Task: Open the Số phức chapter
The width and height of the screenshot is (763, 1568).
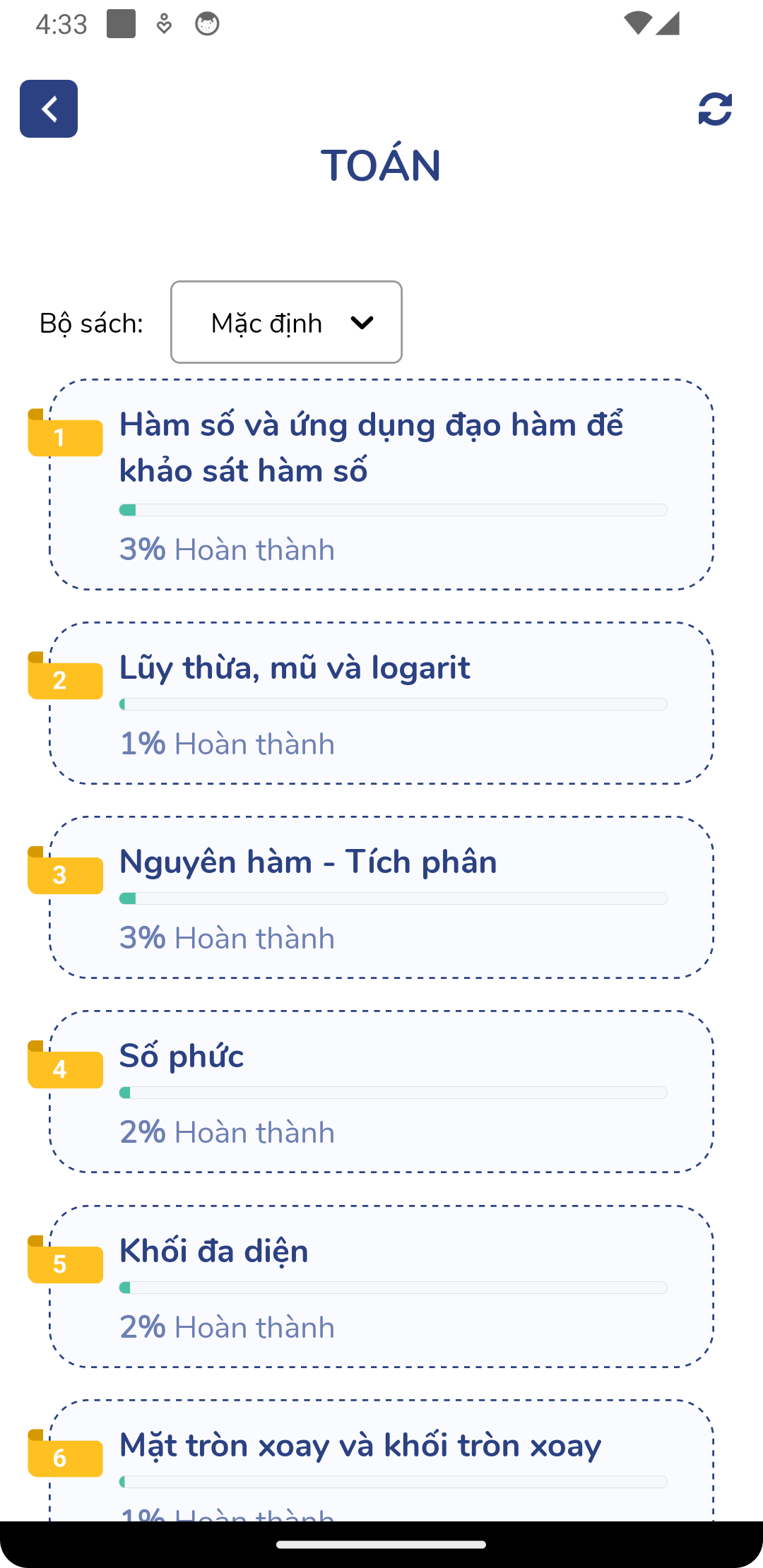Action: coord(381,1092)
